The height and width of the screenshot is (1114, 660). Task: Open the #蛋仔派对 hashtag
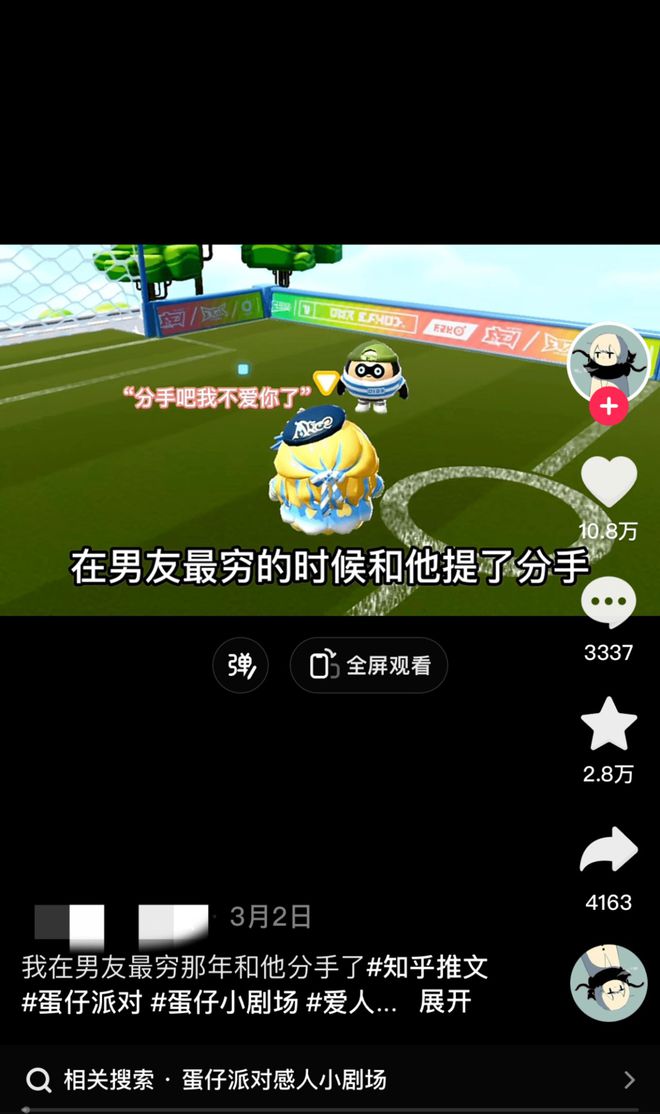click(x=80, y=1002)
